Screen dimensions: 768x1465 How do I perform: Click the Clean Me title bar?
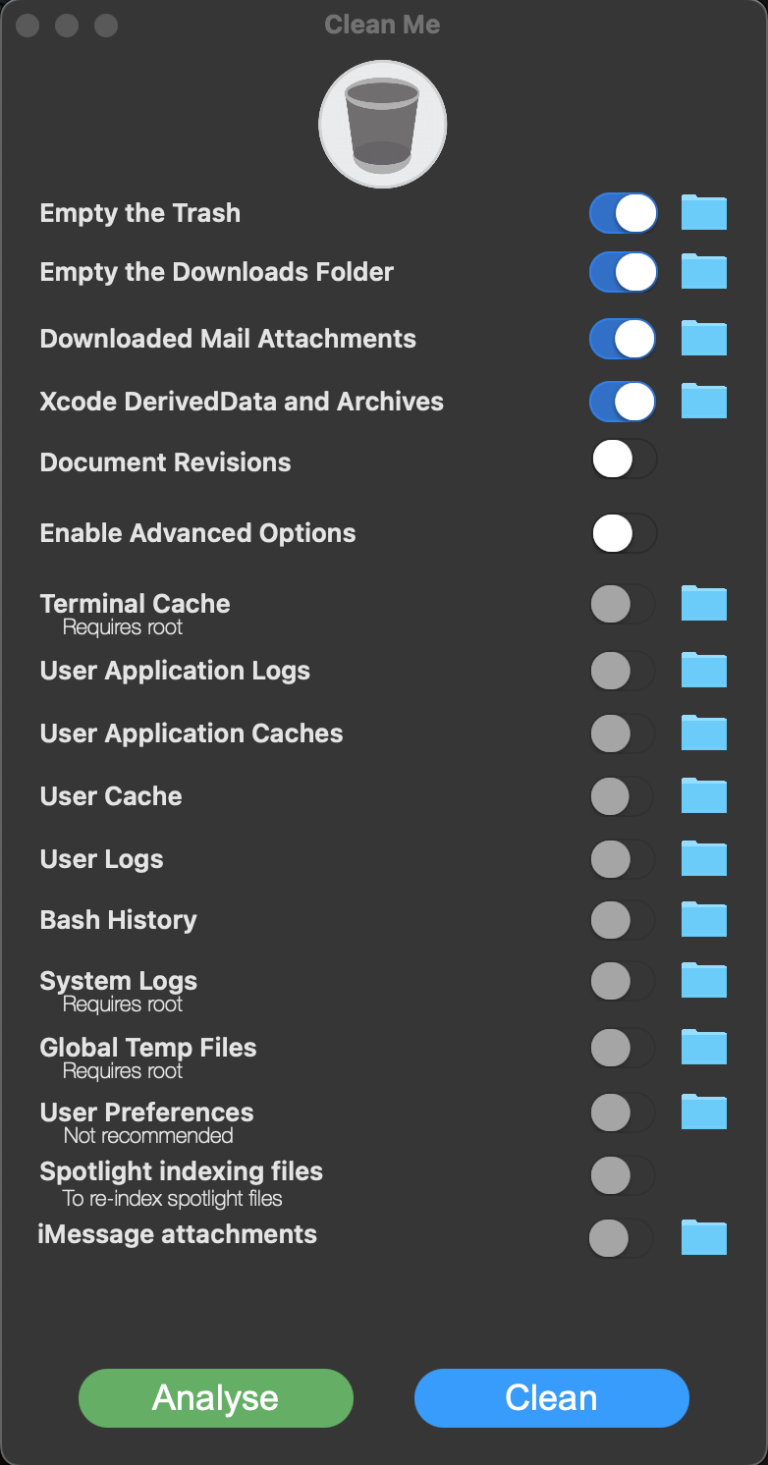tap(382, 24)
